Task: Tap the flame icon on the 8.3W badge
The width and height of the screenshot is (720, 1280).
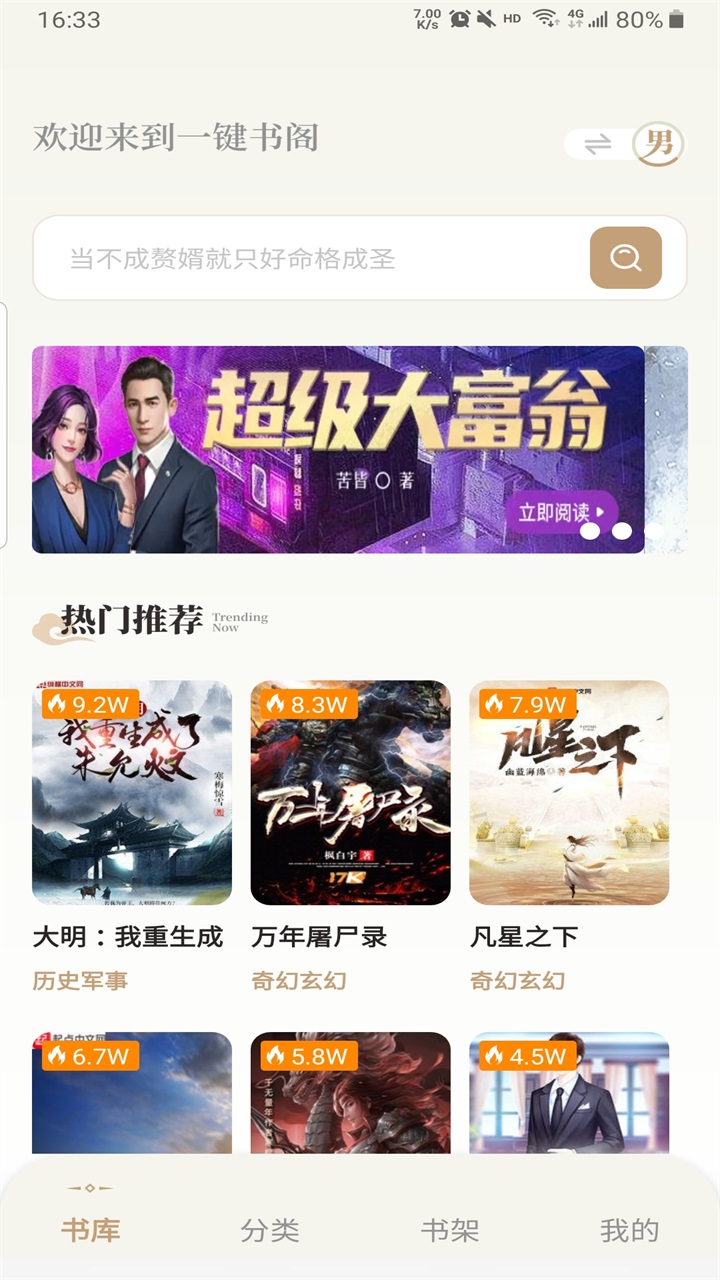Action: click(x=278, y=705)
